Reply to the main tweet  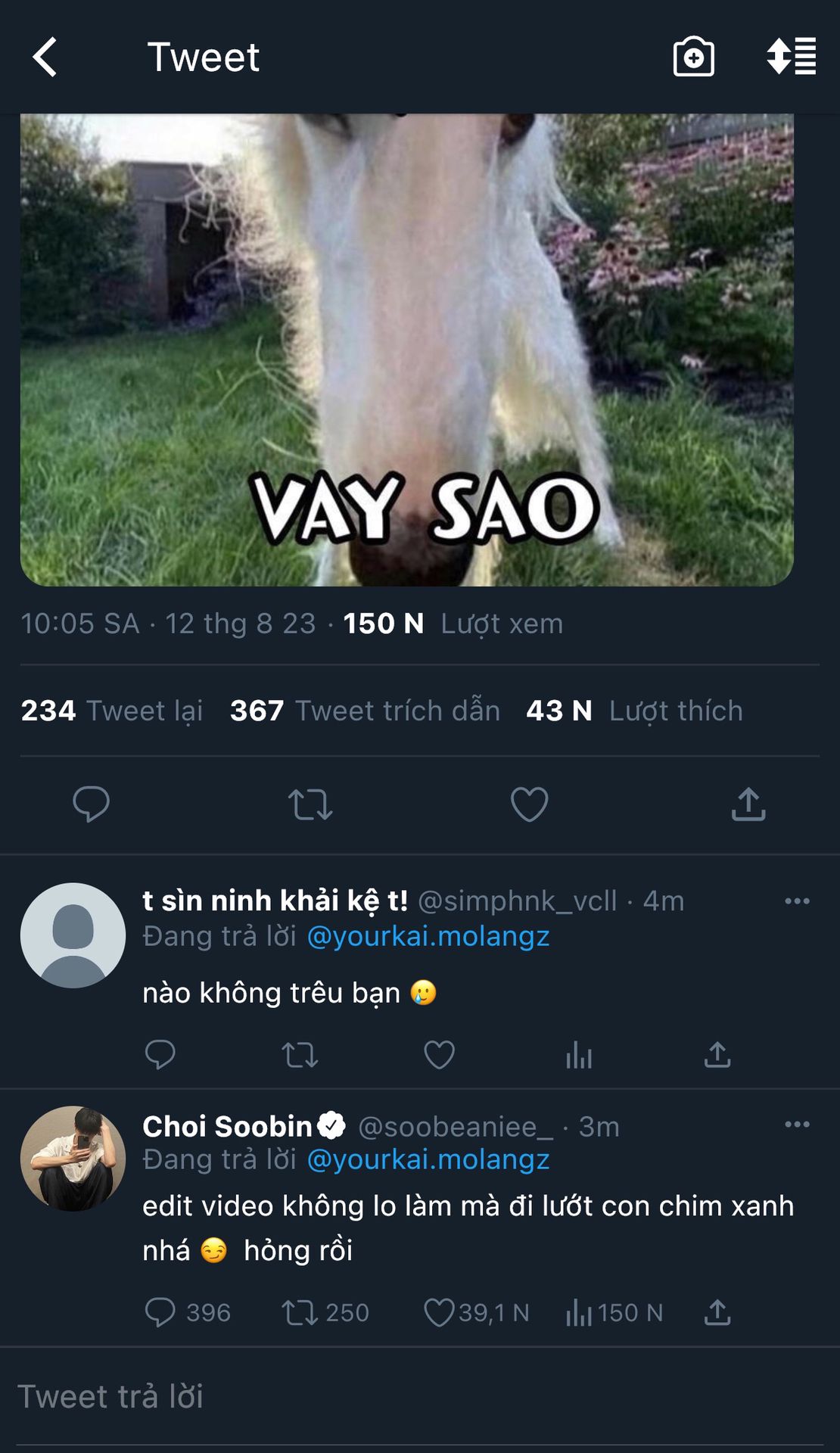pos(91,804)
